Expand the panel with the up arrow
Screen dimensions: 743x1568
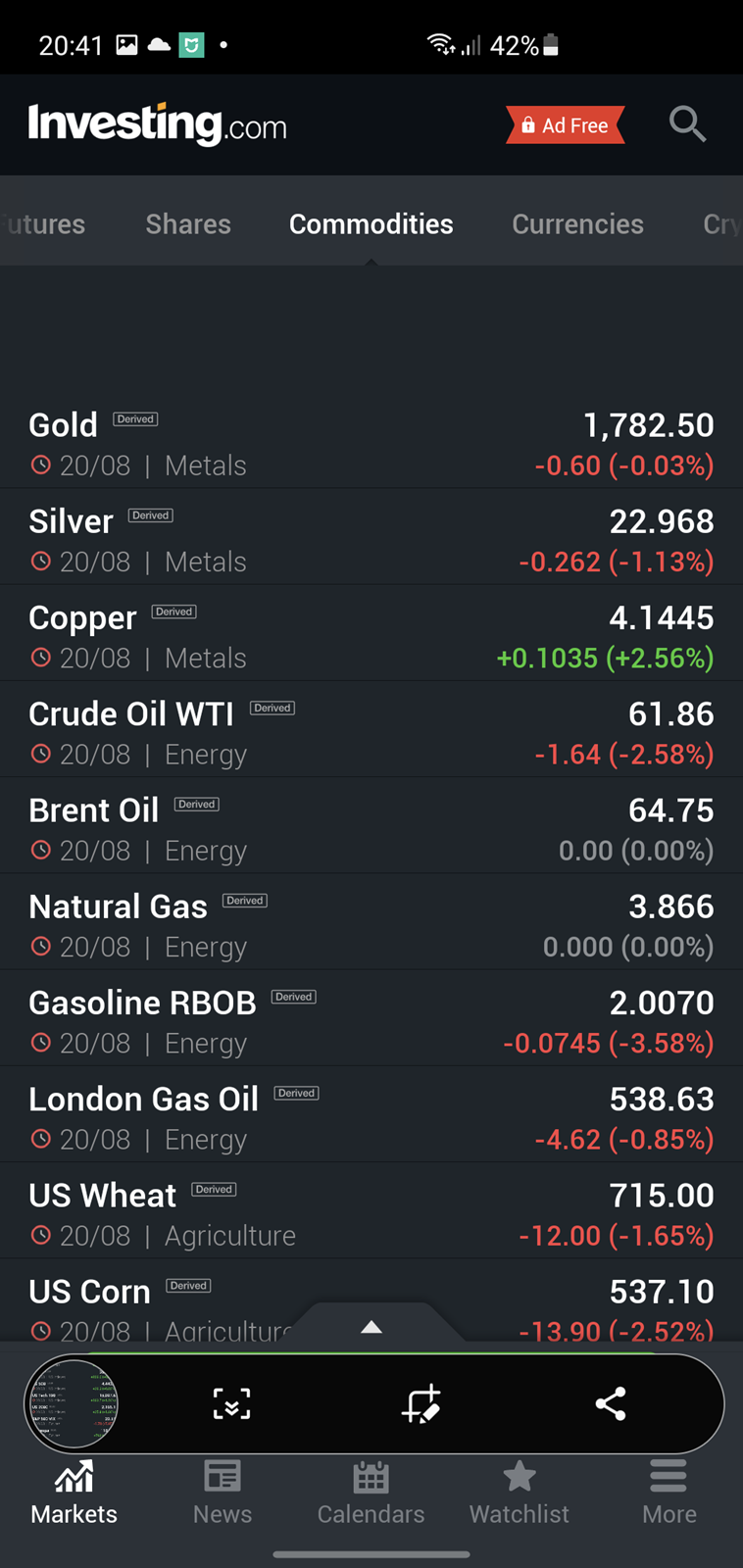click(371, 1327)
